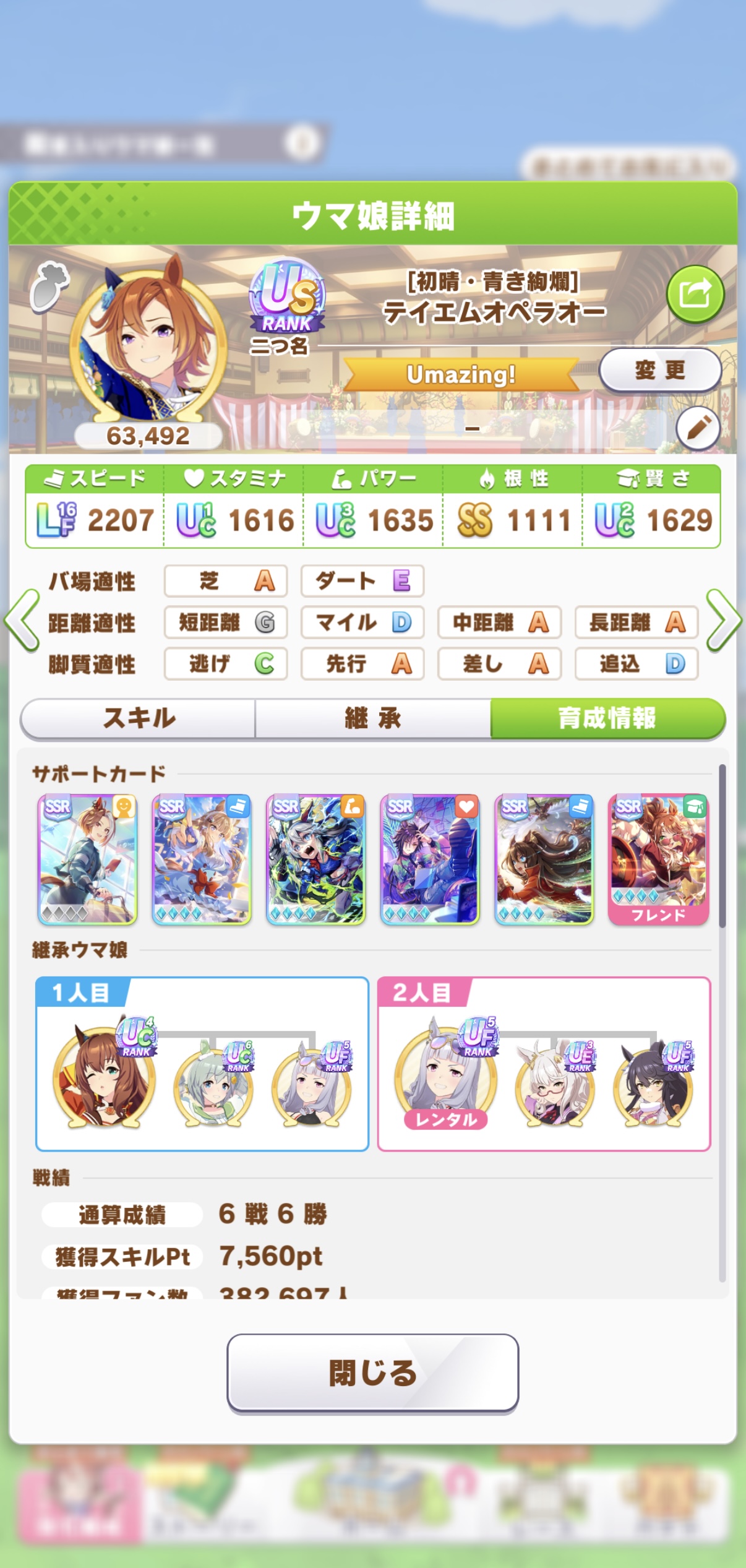This screenshot has width=746, height=1568.
Task: Open the power-type support card
Action: pyautogui.click(x=315, y=859)
